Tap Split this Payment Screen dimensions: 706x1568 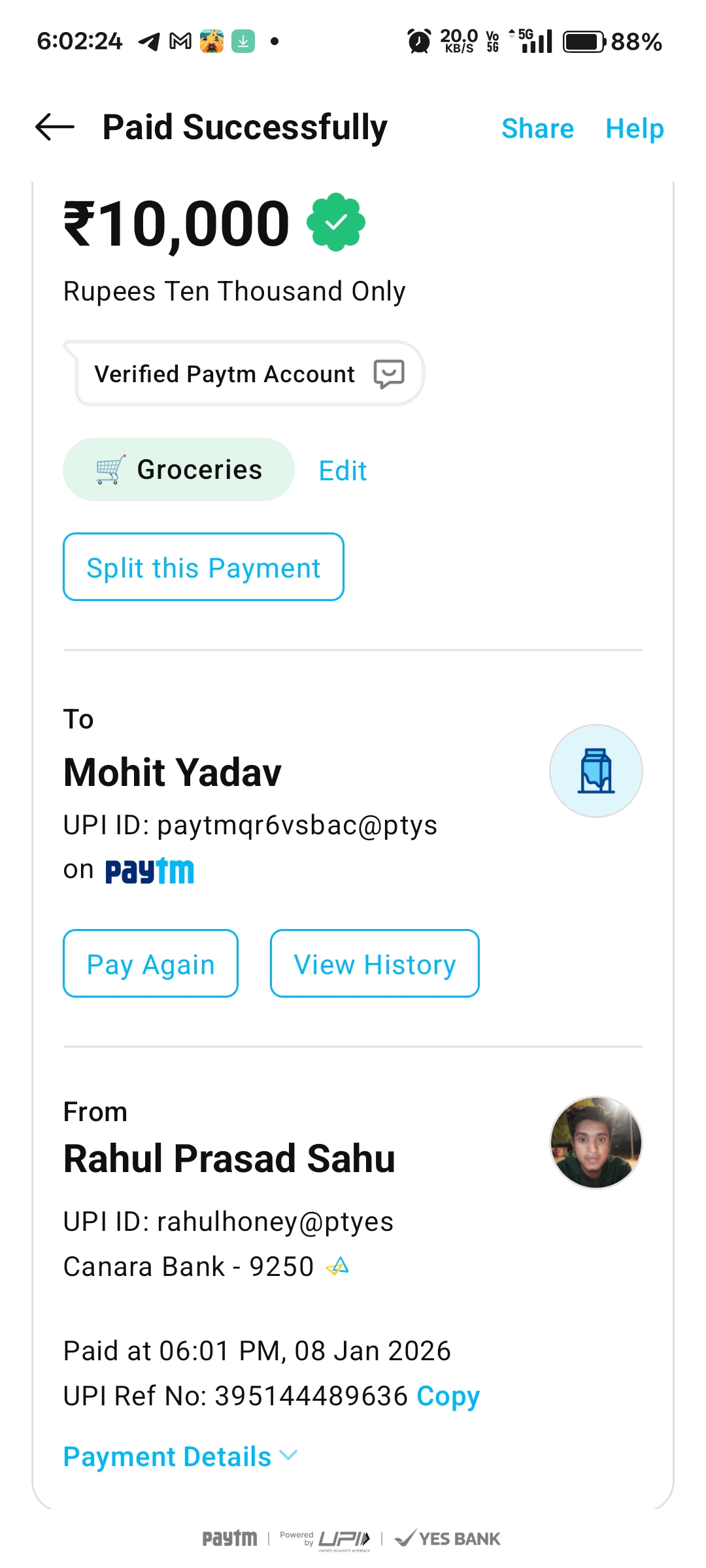point(203,567)
